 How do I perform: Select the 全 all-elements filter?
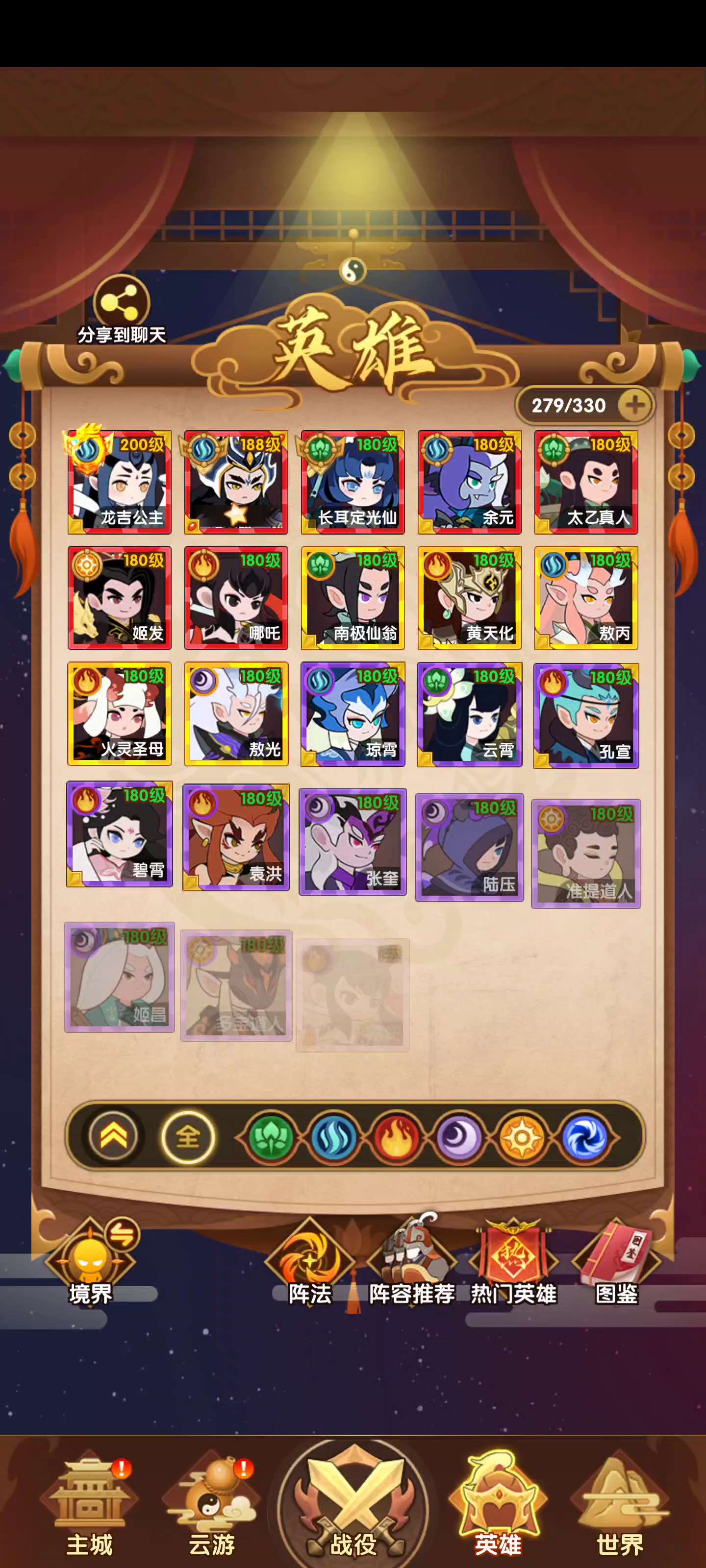pyautogui.click(x=188, y=1136)
